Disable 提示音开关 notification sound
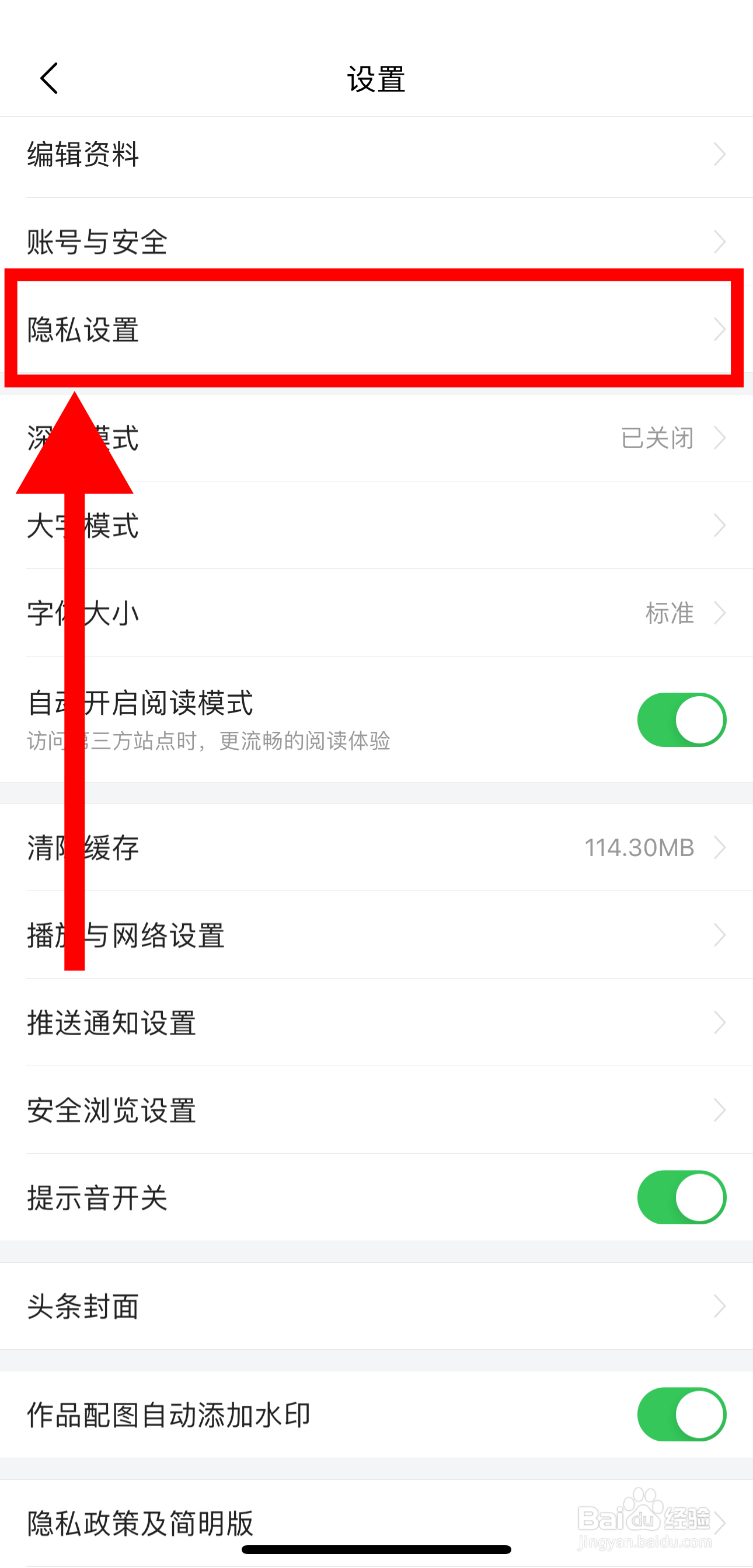 tap(681, 1197)
